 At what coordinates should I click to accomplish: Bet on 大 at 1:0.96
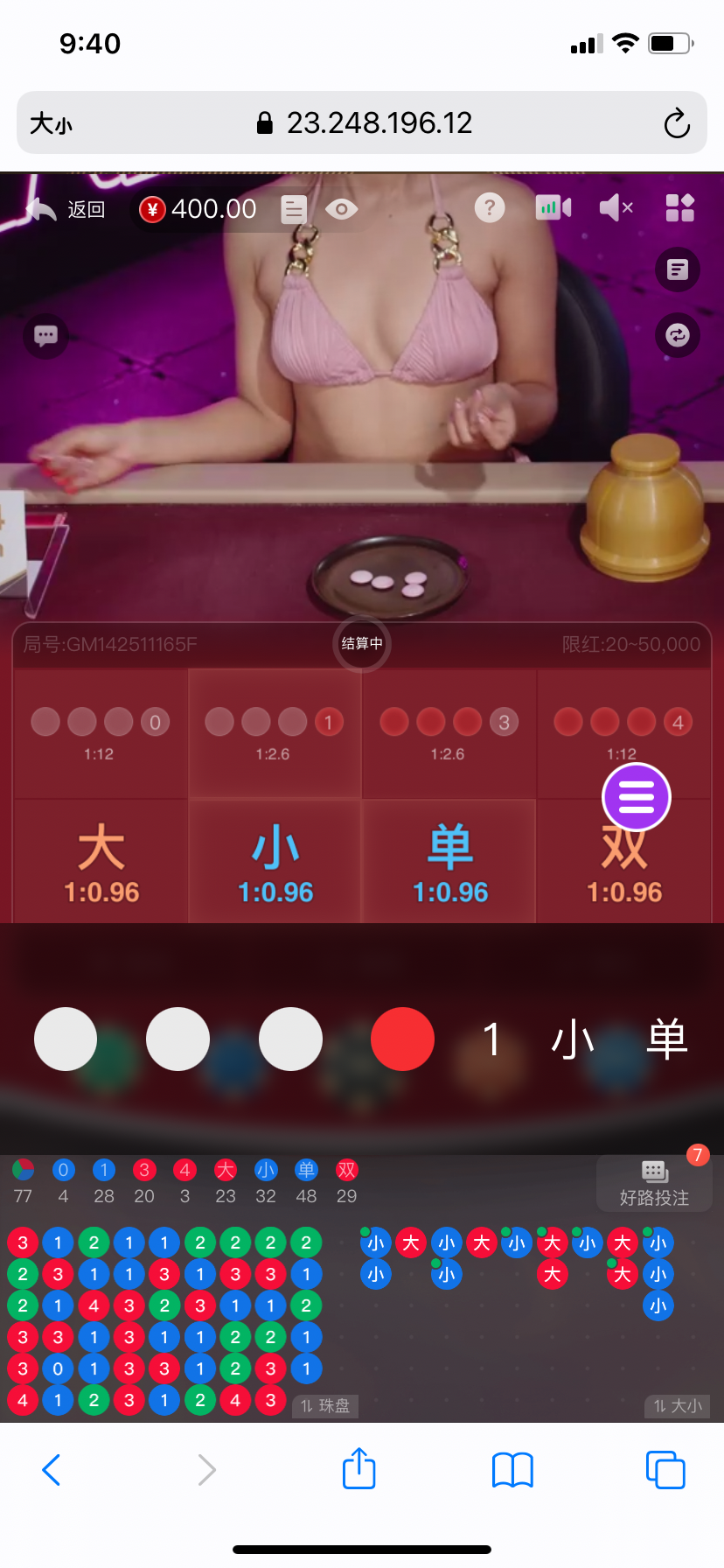click(101, 862)
